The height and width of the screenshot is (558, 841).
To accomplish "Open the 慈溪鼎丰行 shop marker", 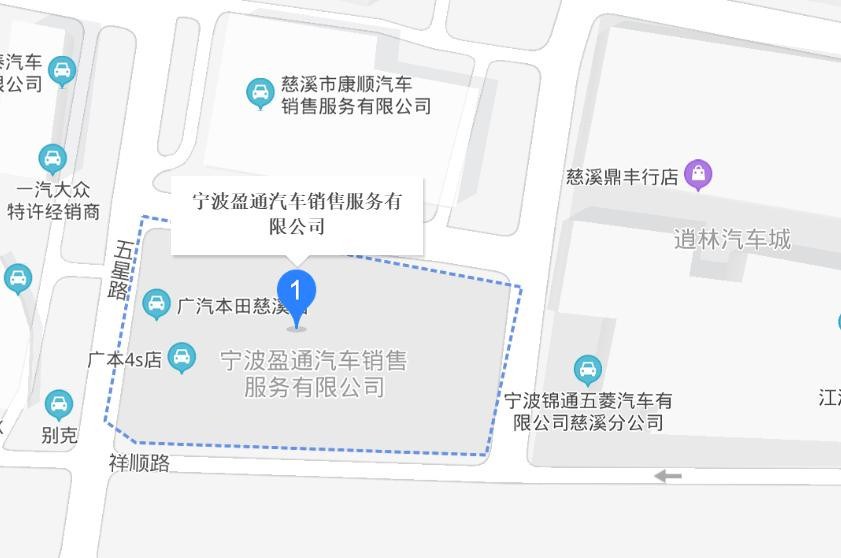I will pos(698,175).
